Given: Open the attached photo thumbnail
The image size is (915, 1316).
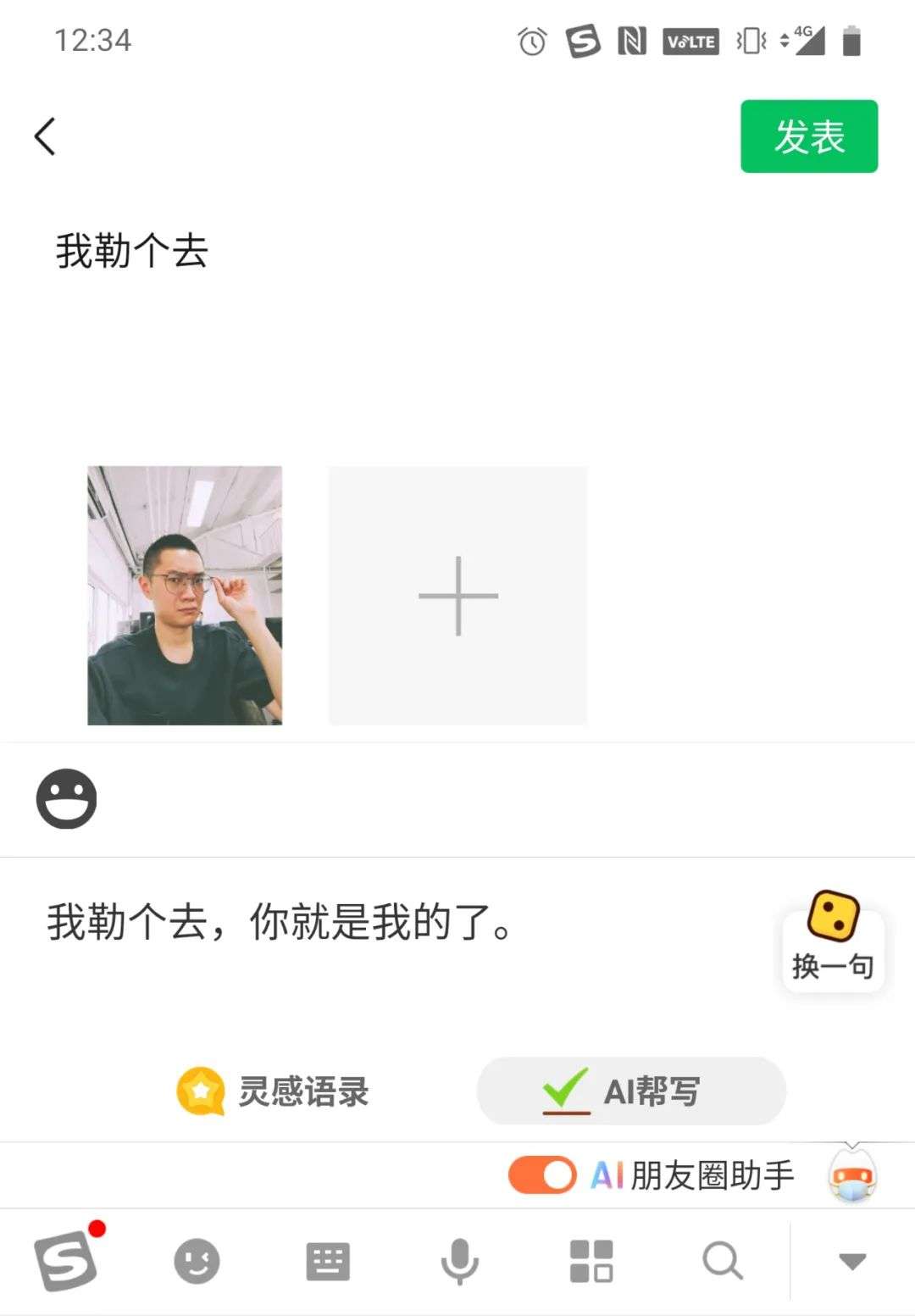Looking at the screenshot, I should click(x=185, y=595).
